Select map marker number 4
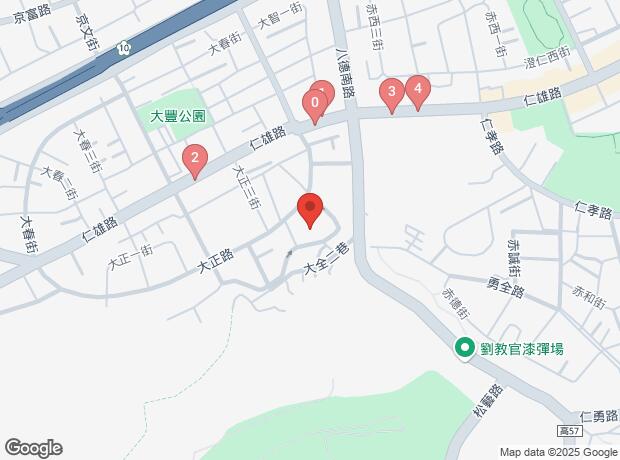 (x=417, y=91)
